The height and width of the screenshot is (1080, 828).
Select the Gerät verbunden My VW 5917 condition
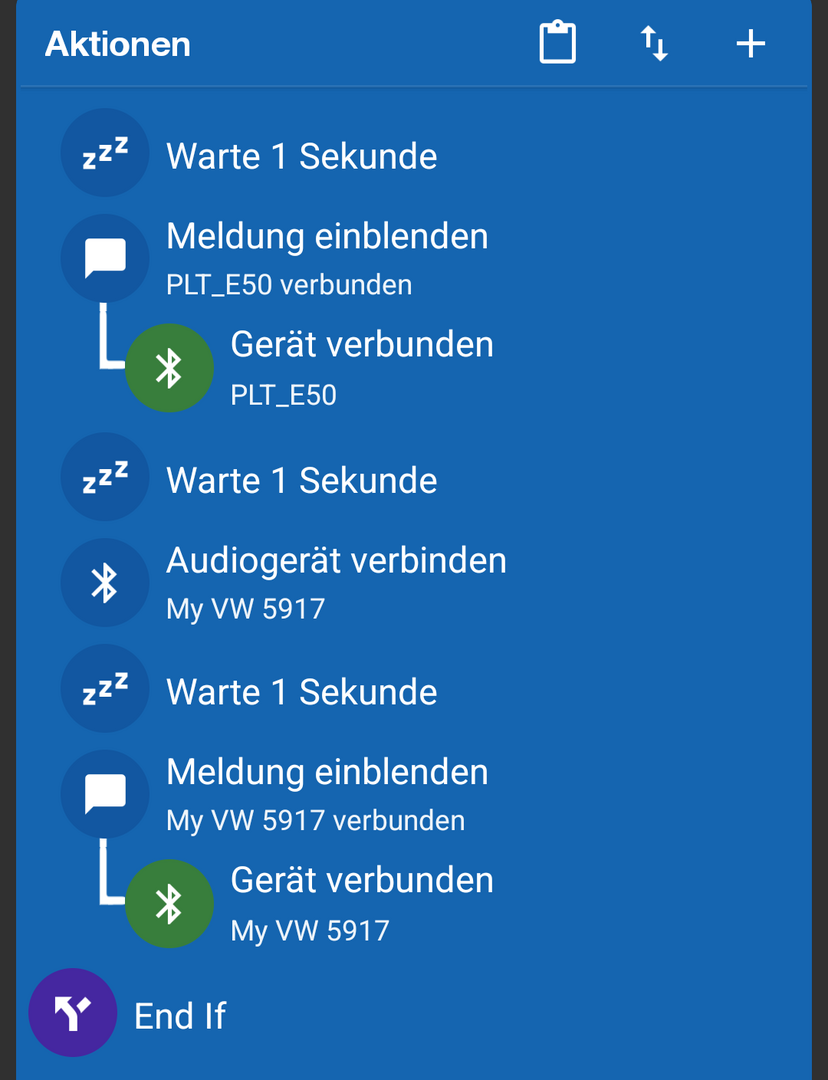click(x=361, y=903)
